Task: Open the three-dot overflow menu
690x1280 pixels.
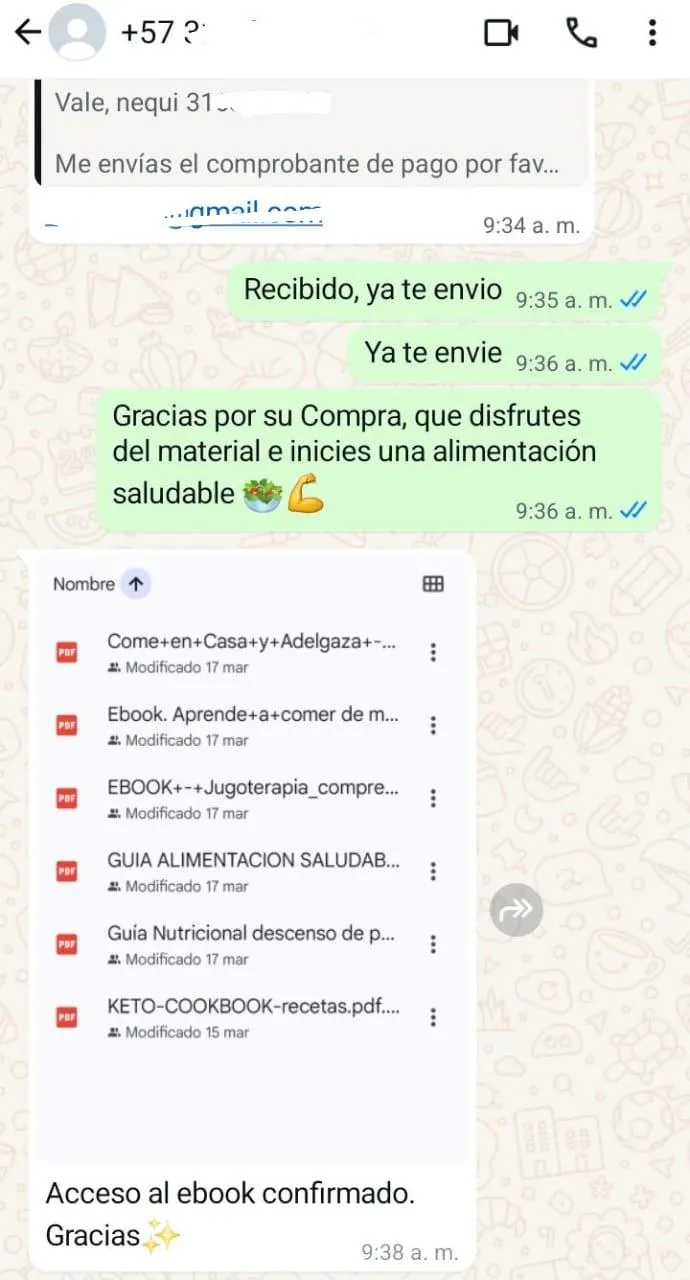Action: coord(652,33)
